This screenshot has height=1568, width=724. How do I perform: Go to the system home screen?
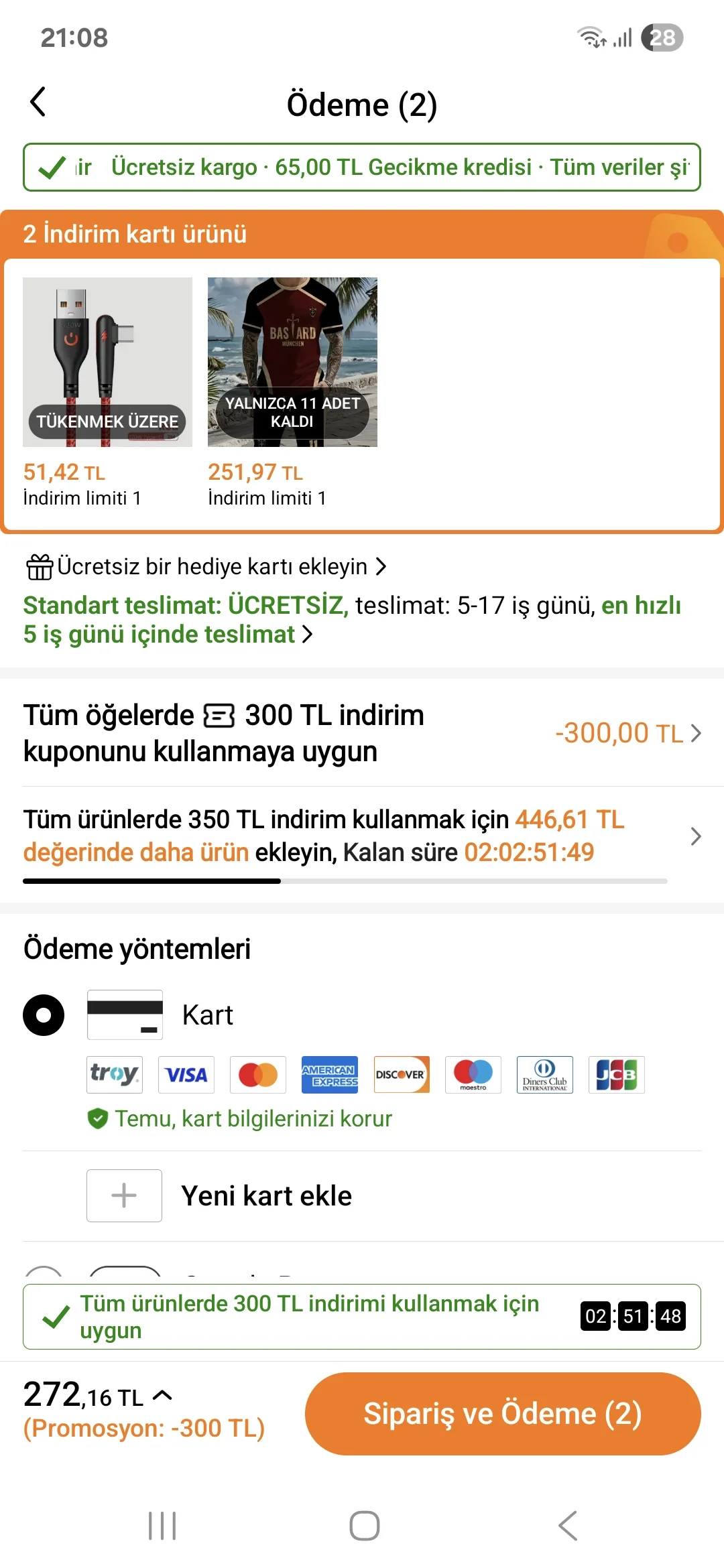click(x=364, y=1526)
